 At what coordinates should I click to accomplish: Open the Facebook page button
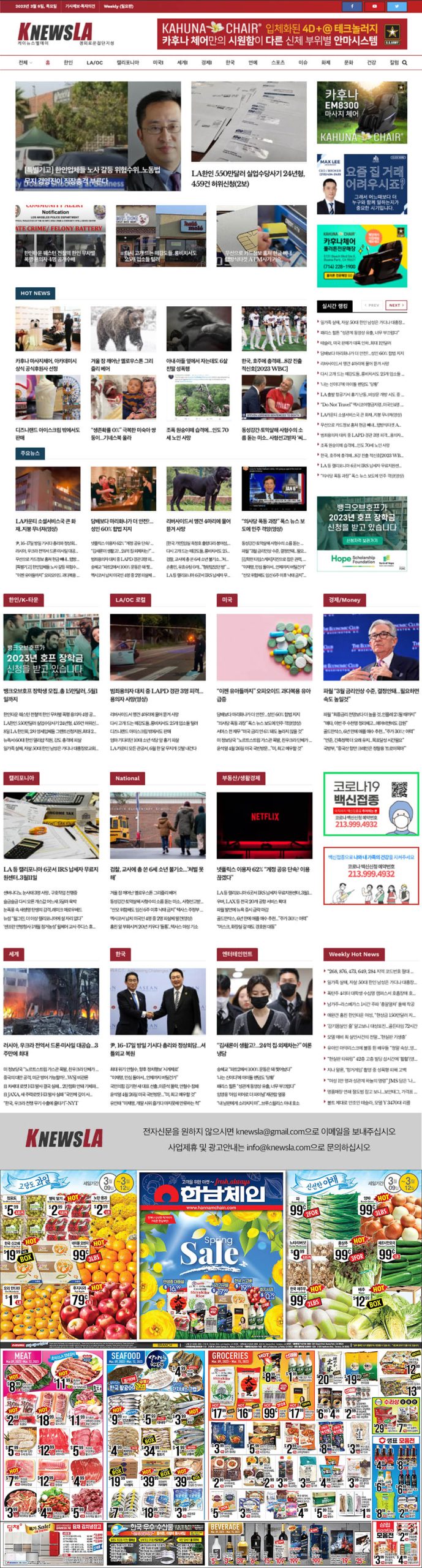pos(352,6)
